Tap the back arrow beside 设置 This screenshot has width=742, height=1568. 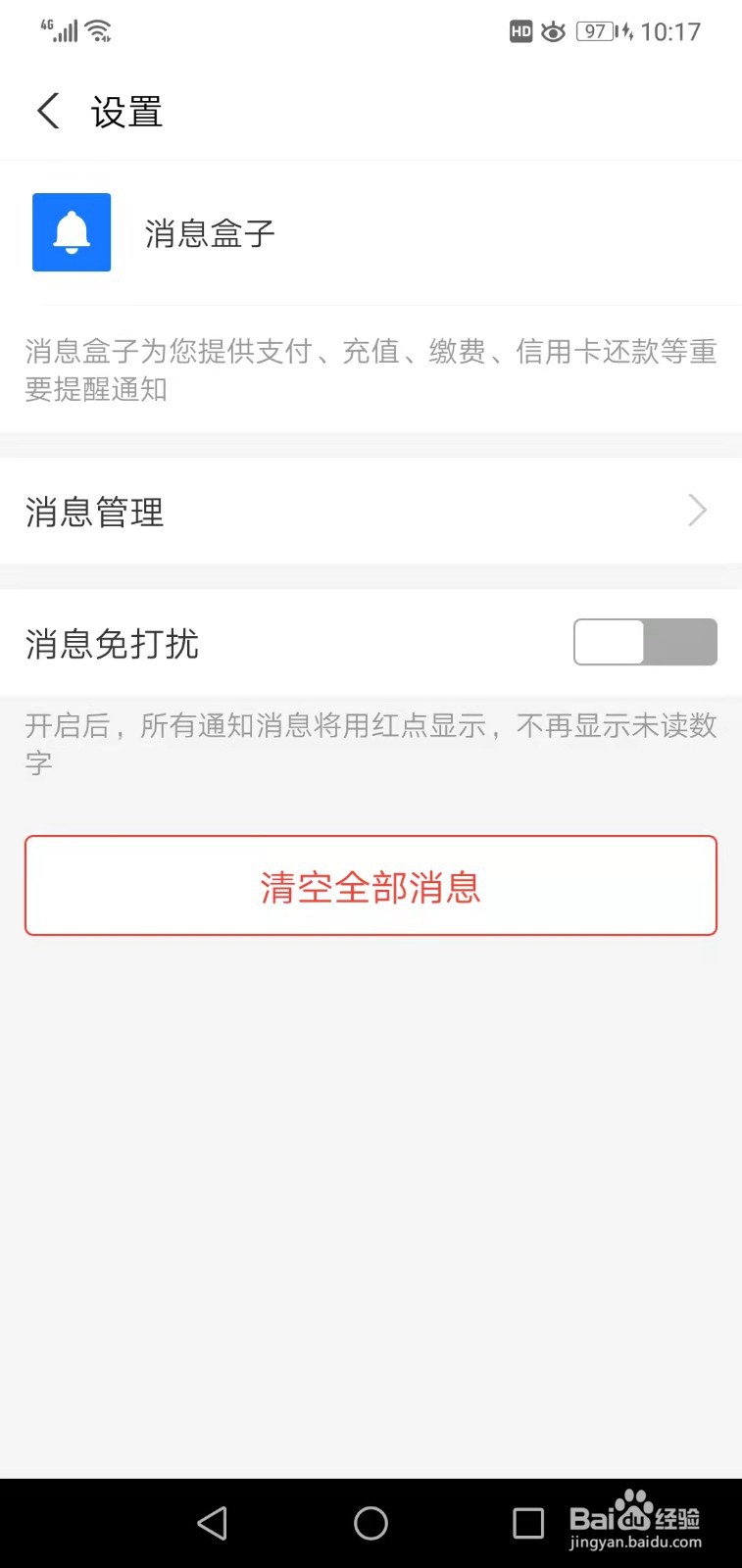(x=48, y=111)
